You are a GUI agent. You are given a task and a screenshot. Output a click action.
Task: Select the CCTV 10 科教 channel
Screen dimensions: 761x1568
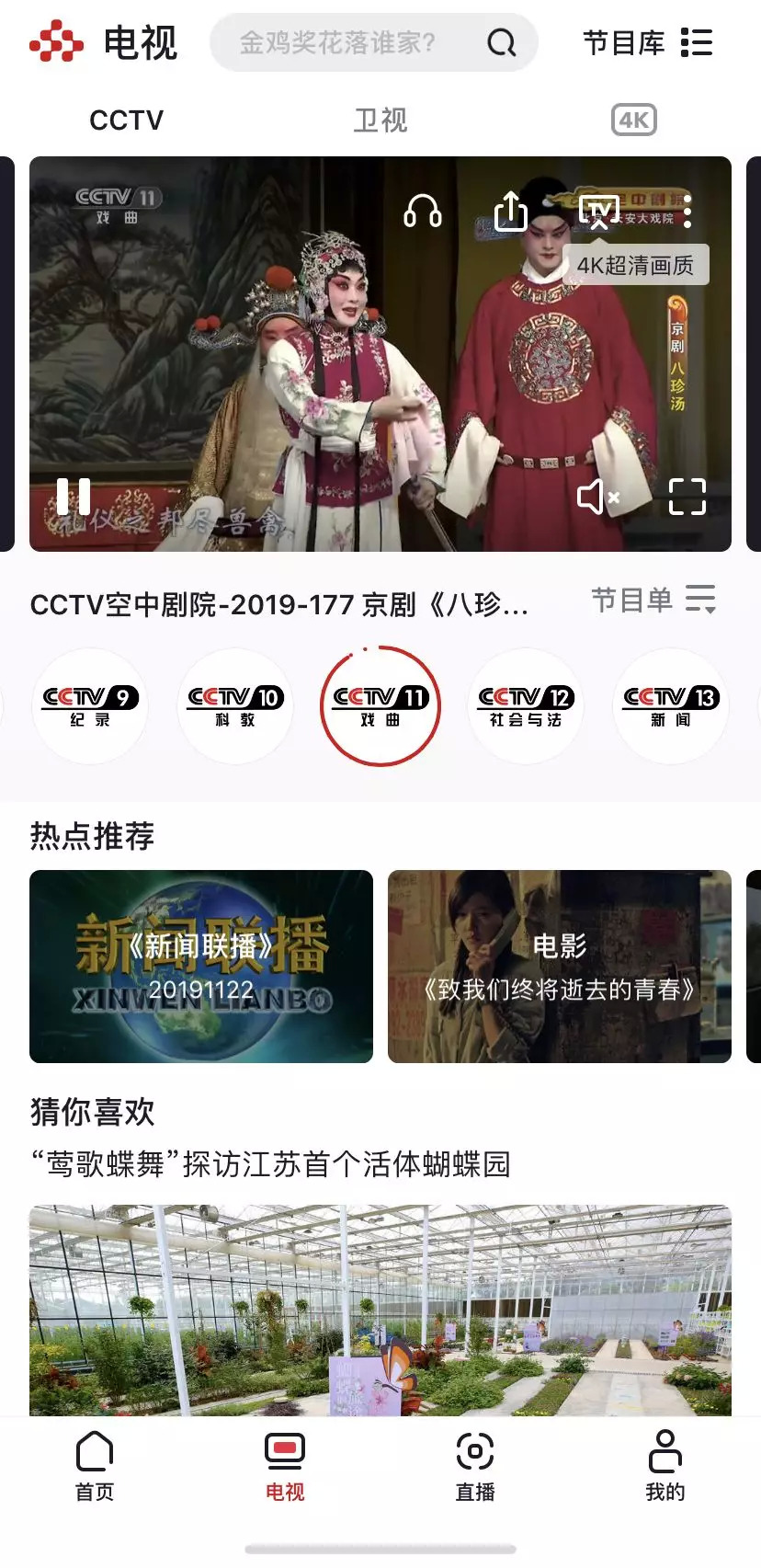(x=235, y=706)
